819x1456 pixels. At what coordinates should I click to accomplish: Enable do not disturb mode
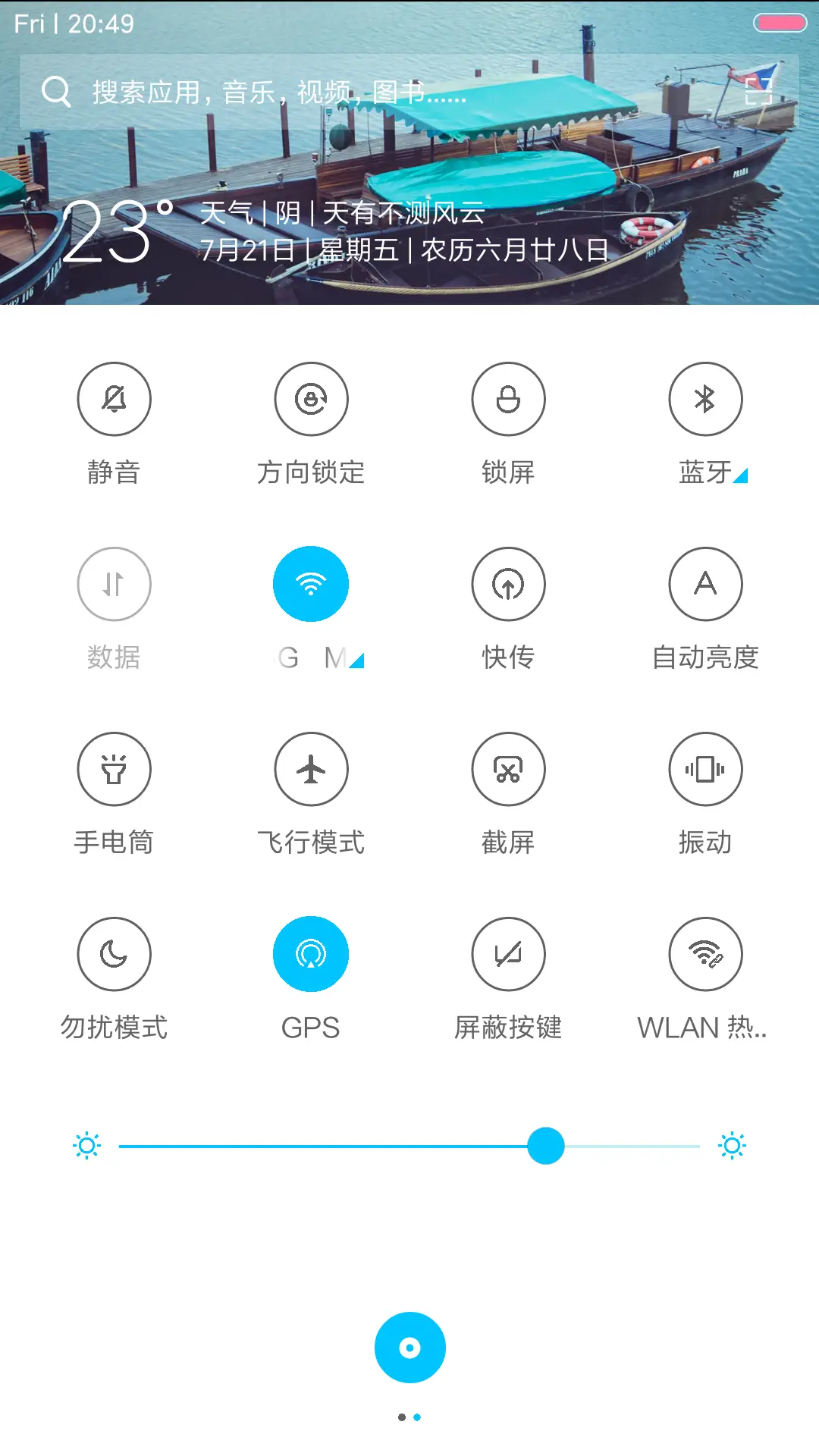click(114, 953)
